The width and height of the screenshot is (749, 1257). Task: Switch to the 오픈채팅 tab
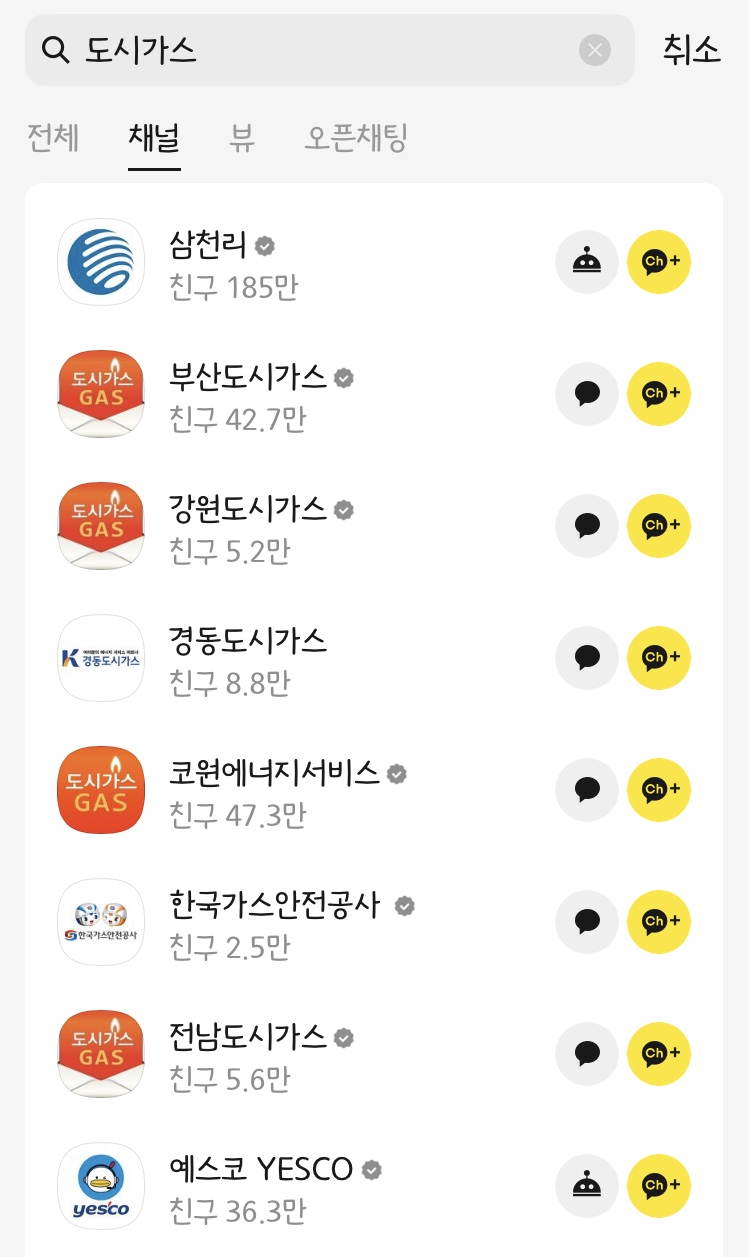(355, 138)
